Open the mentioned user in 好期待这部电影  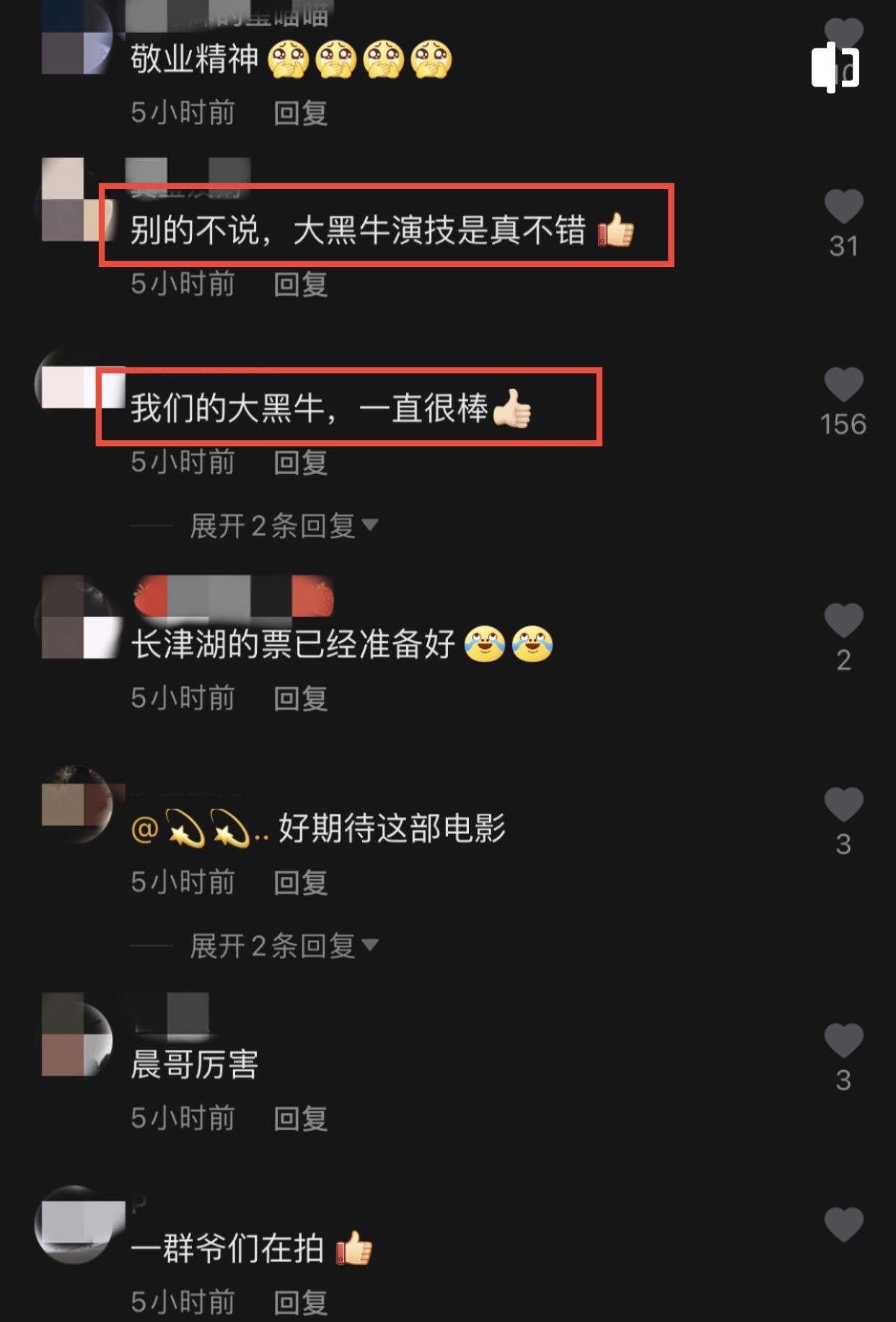pos(198,829)
